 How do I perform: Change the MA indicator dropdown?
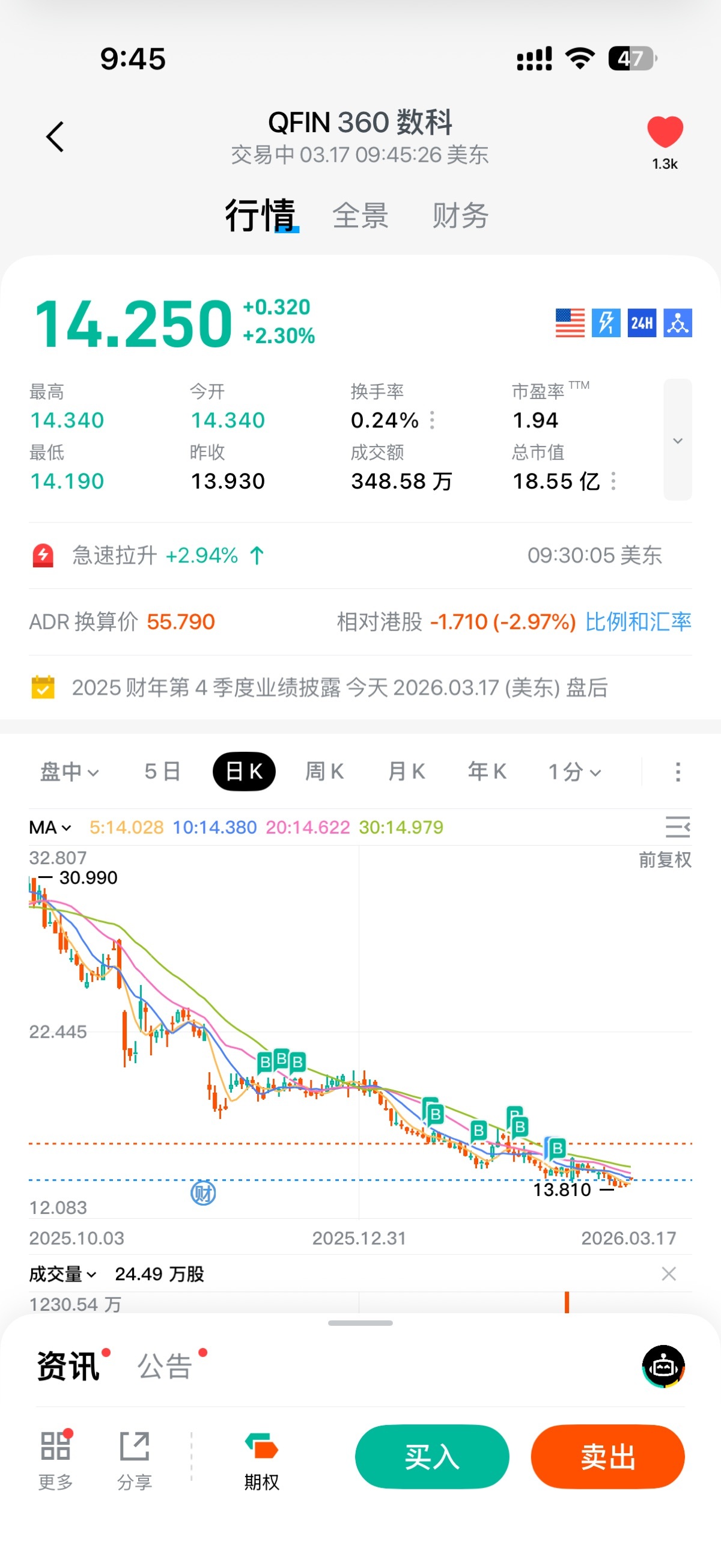50,828
